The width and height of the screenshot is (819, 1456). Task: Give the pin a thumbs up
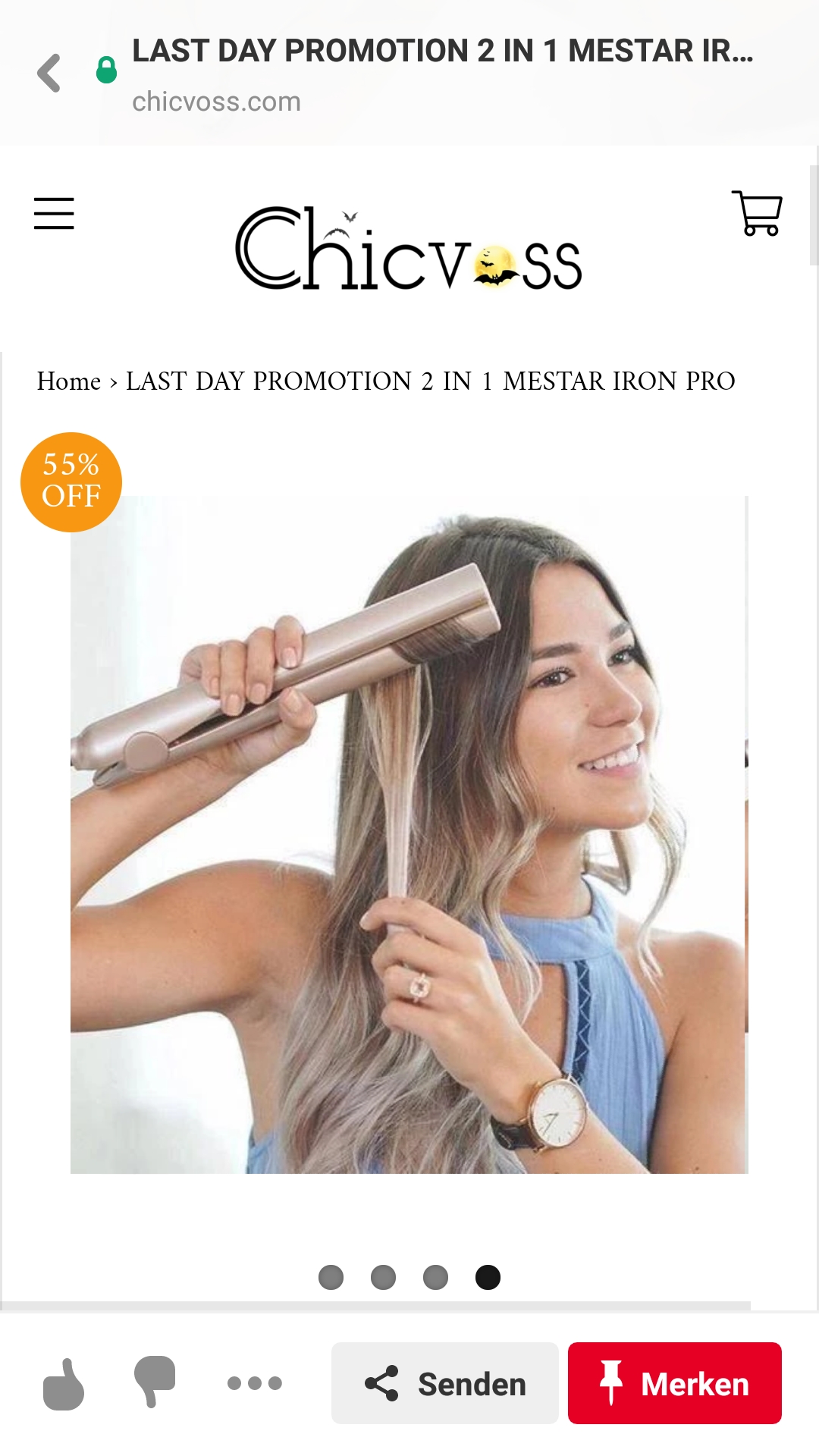pos(64,1383)
